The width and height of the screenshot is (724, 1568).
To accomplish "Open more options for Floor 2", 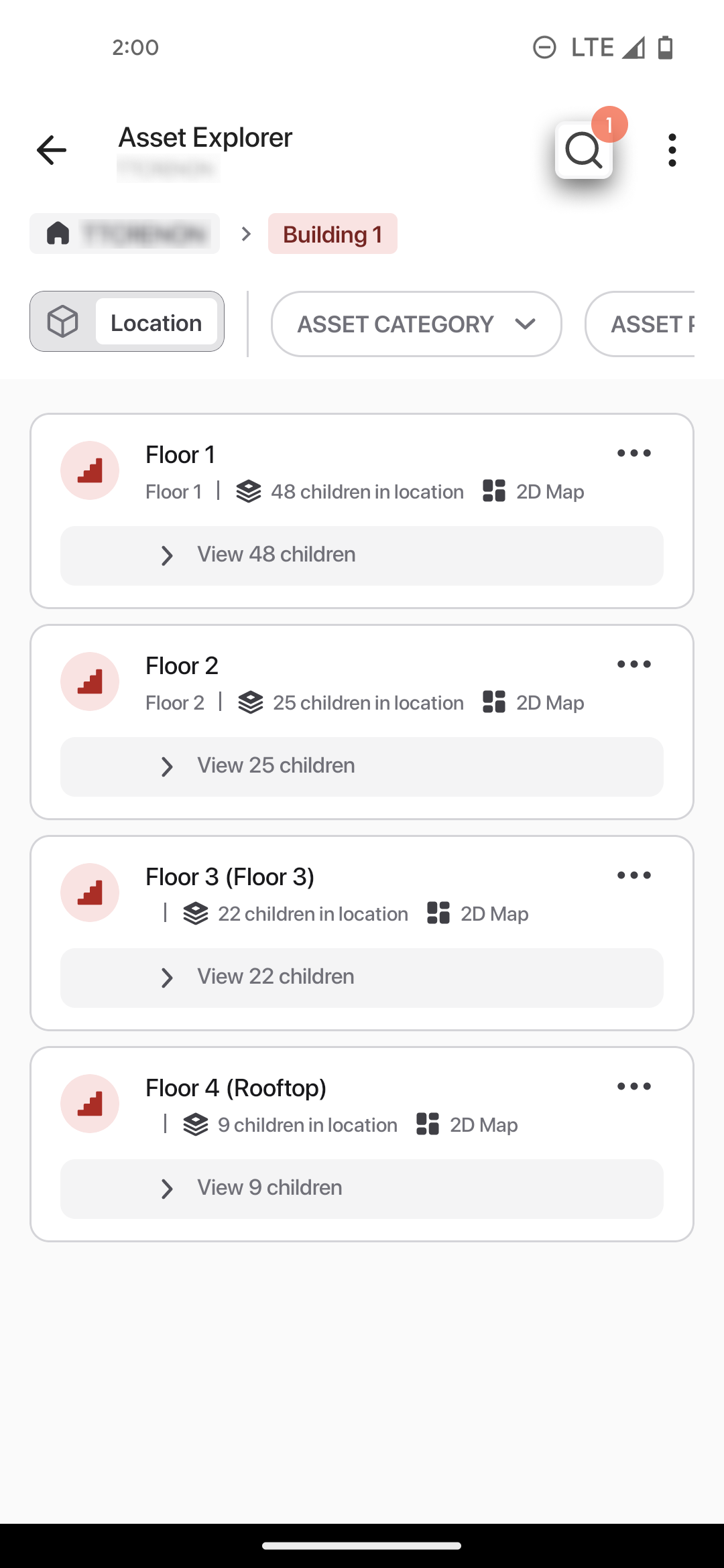I will (634, 665).
